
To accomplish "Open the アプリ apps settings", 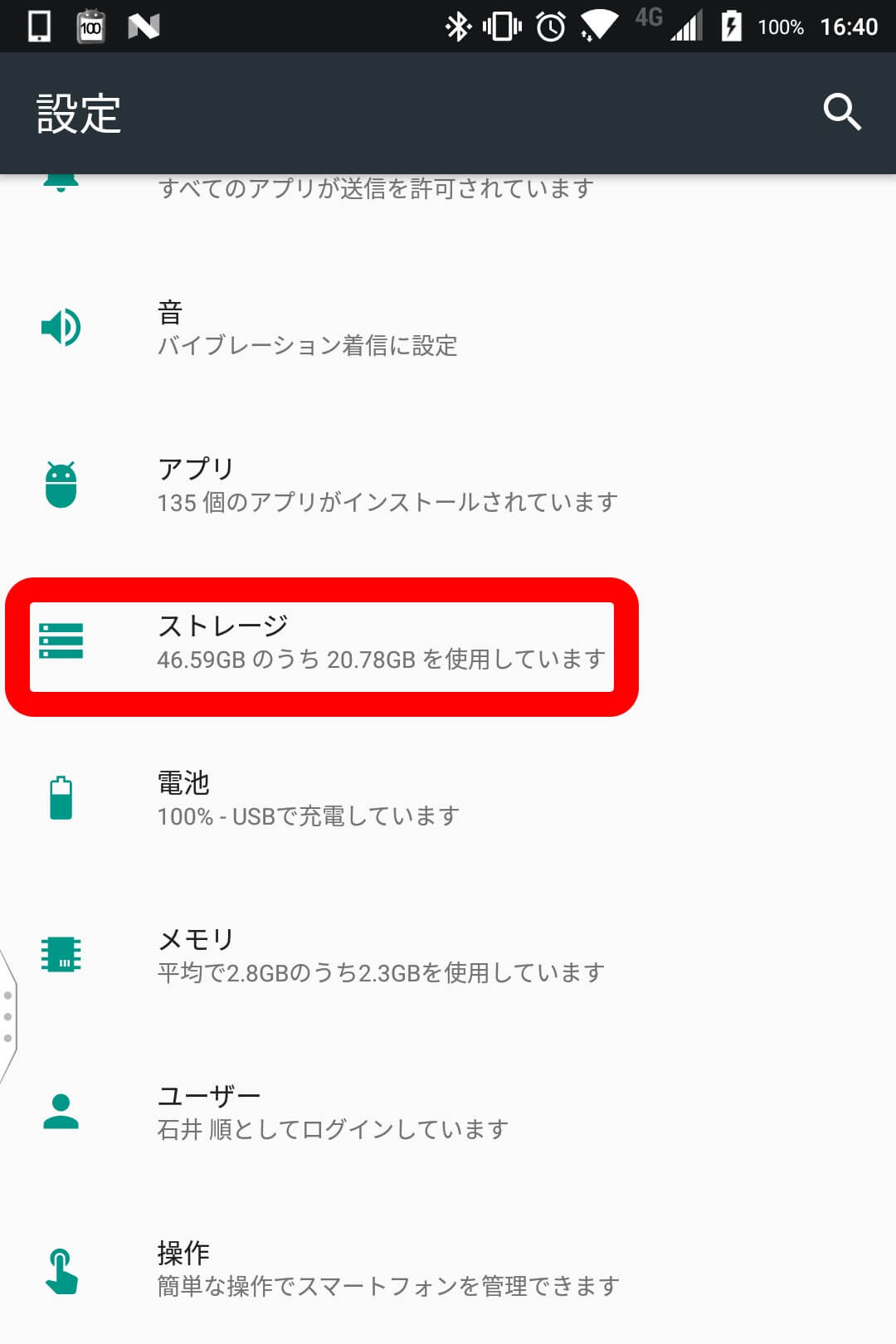I will 387,485.
